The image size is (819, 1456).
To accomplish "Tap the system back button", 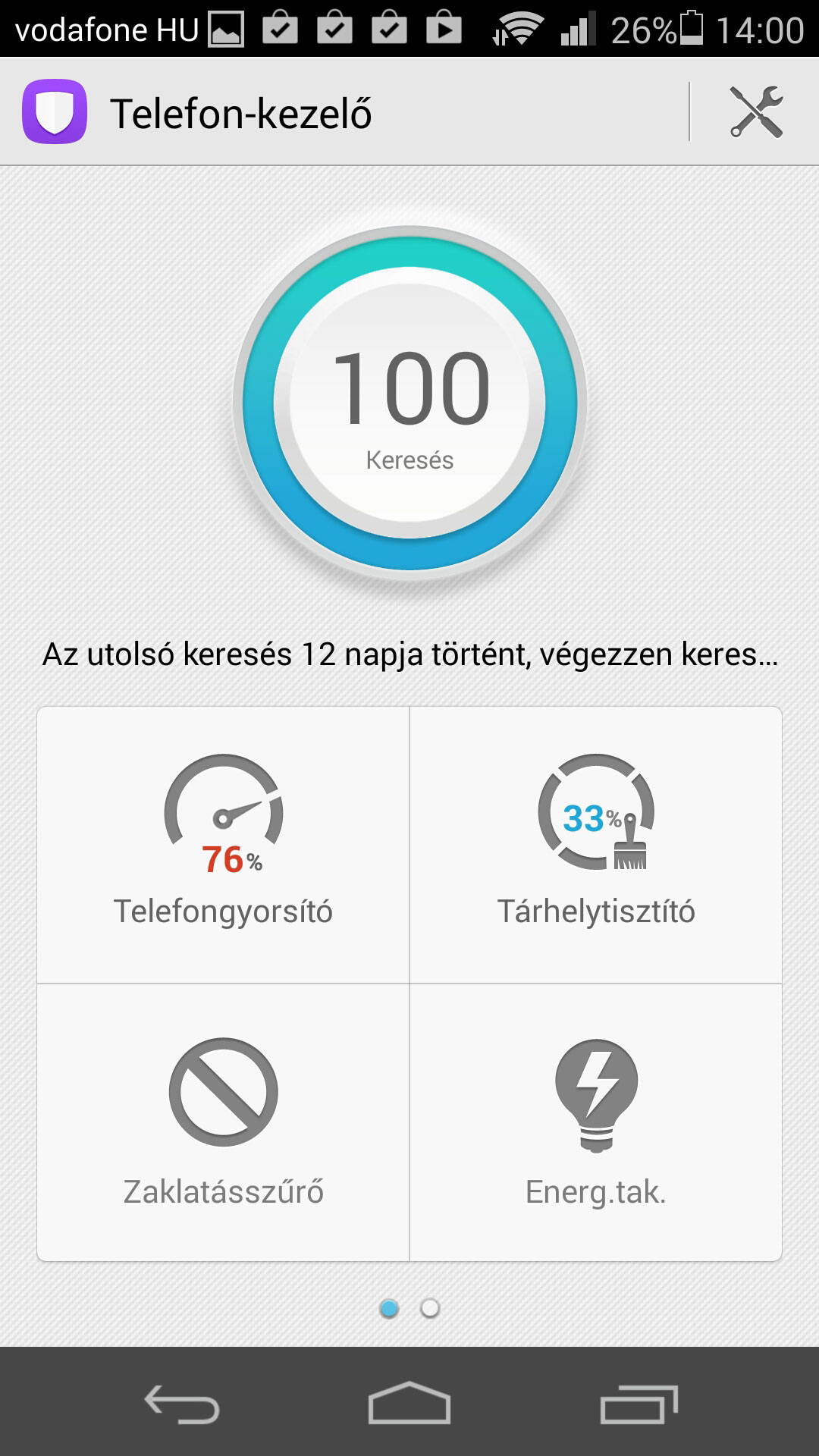I will 182,1404.
